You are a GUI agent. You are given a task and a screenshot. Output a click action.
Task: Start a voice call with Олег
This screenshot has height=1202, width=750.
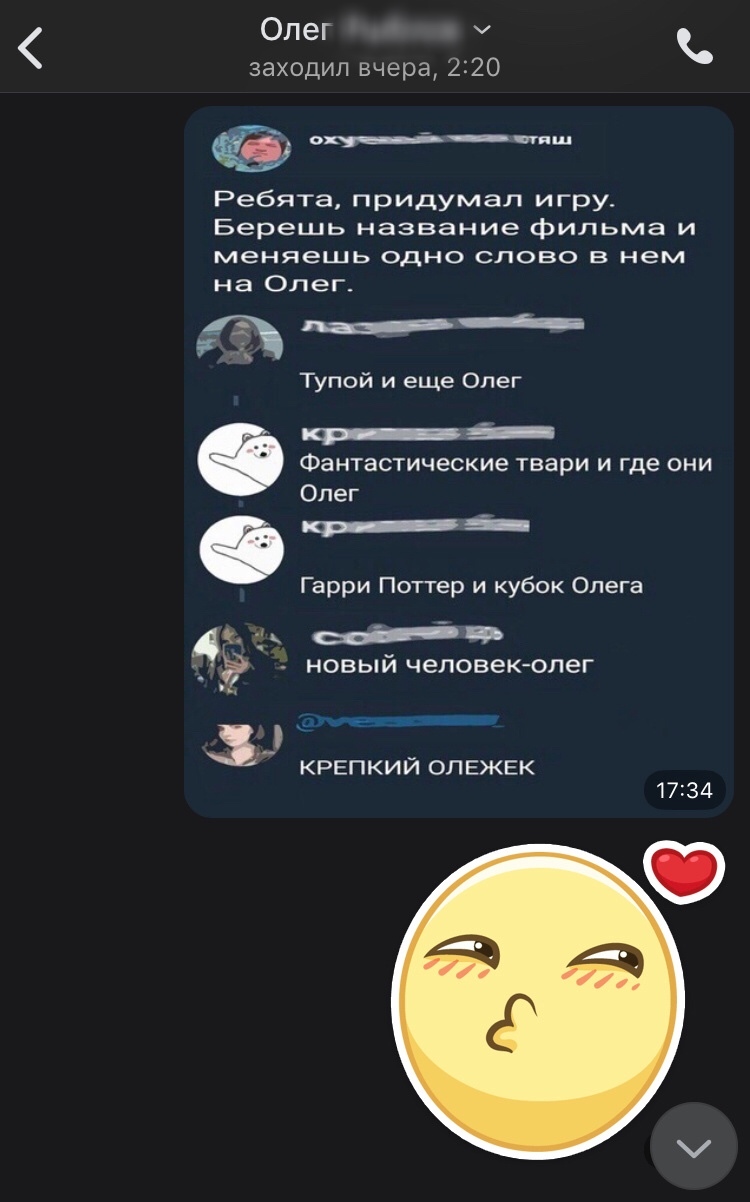click(x=694, y=46)
